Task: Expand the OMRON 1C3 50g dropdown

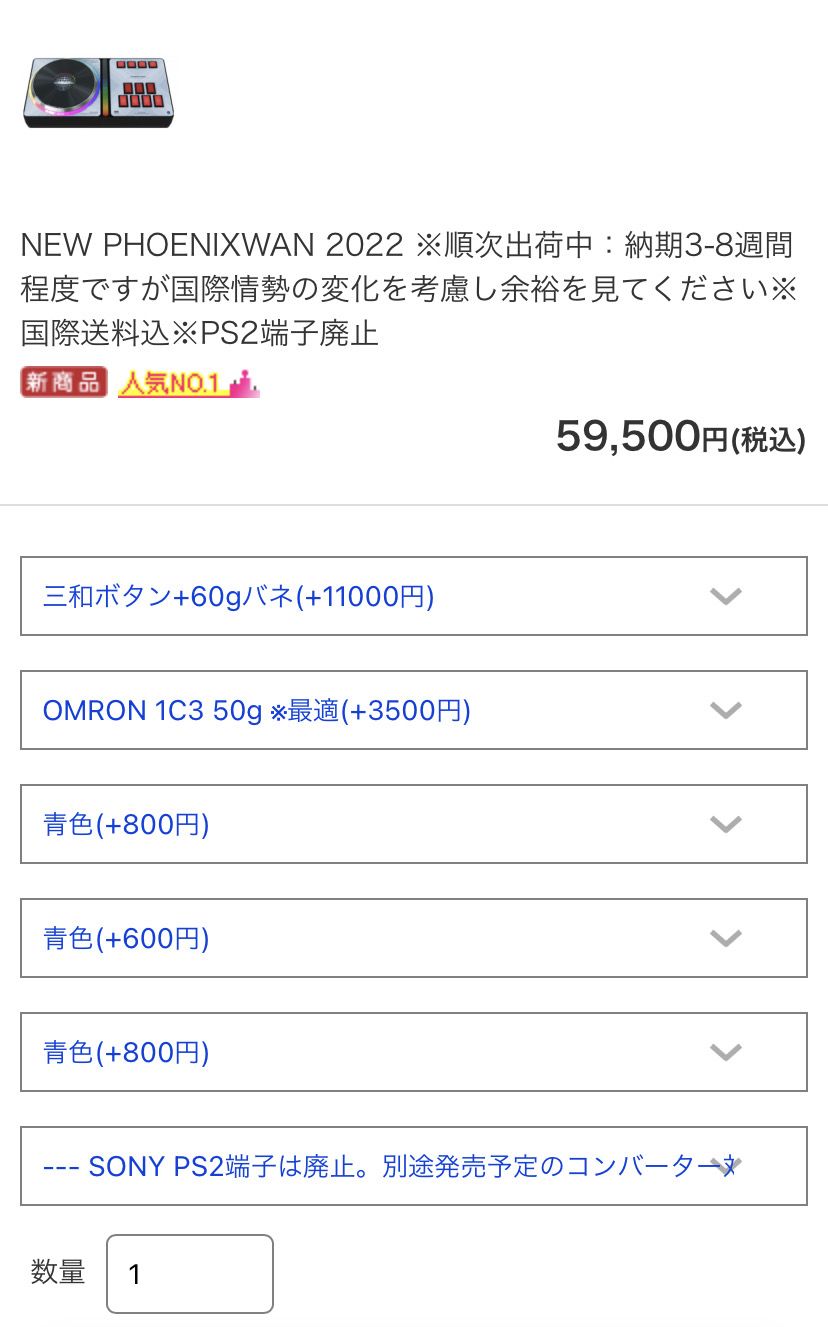Action: pos(414,710)
